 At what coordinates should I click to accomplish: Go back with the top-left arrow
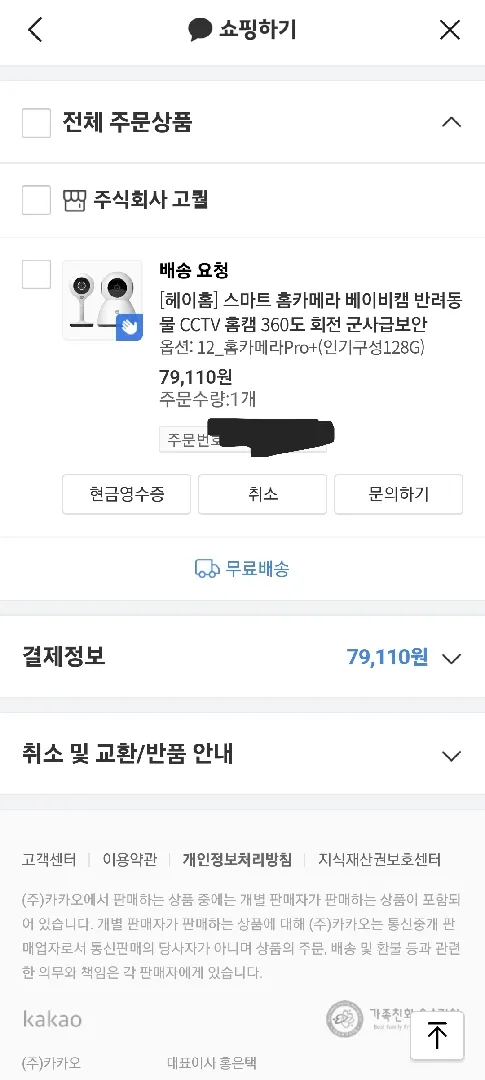click(x=35, y=30)
